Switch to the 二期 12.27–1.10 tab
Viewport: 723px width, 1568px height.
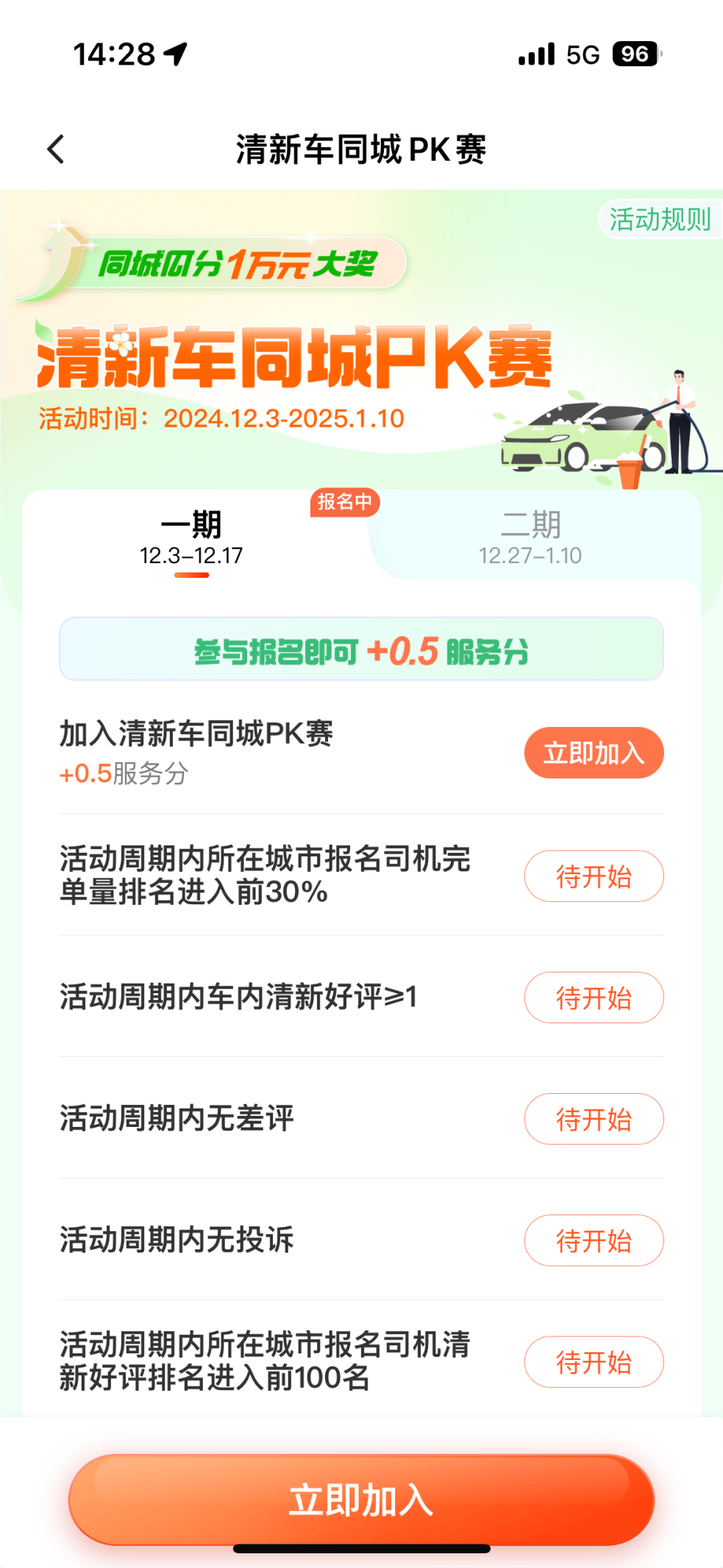(x=530, y=537)
